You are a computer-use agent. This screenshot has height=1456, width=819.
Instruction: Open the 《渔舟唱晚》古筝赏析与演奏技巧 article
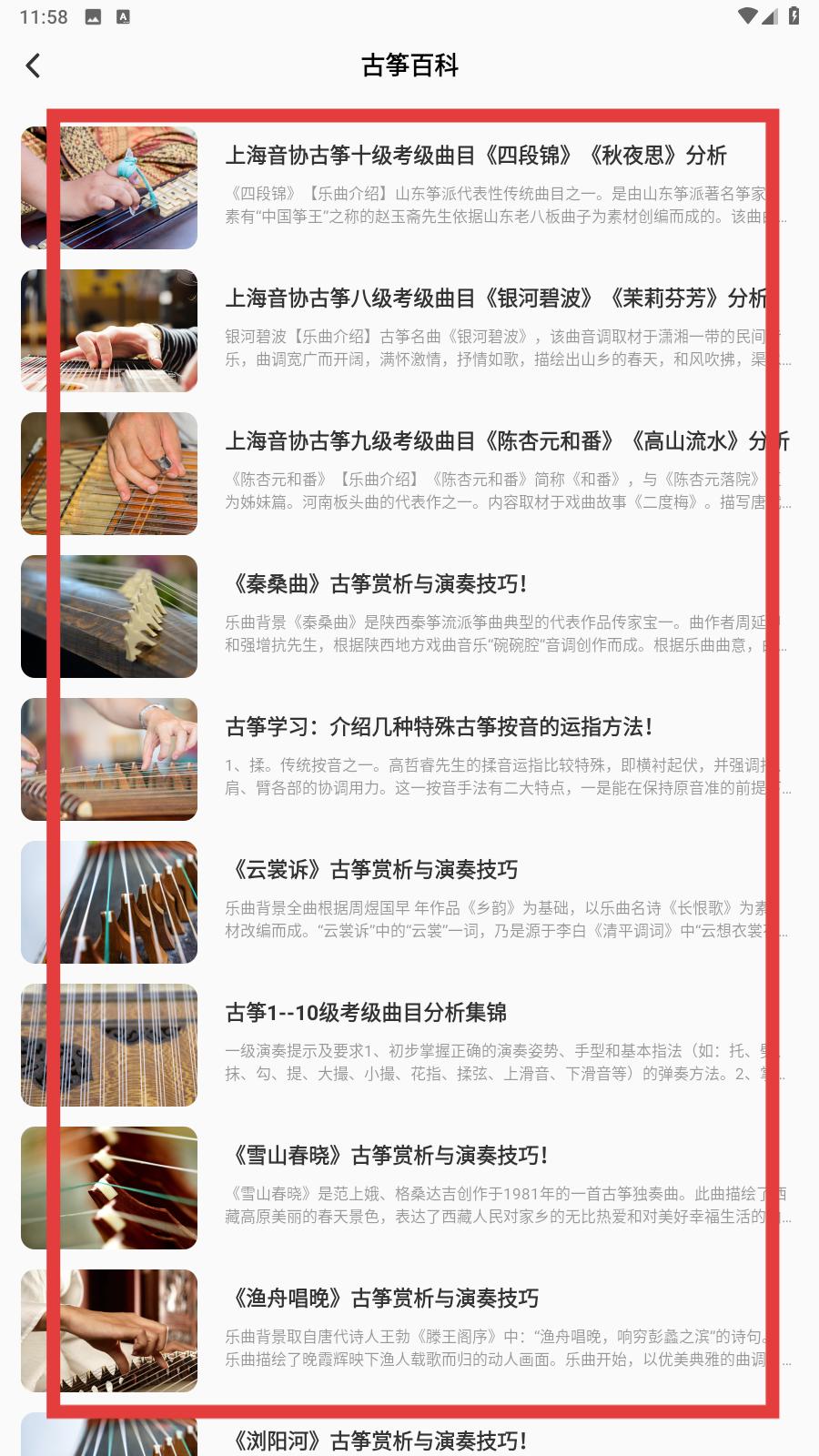(x=382, y=1299)
